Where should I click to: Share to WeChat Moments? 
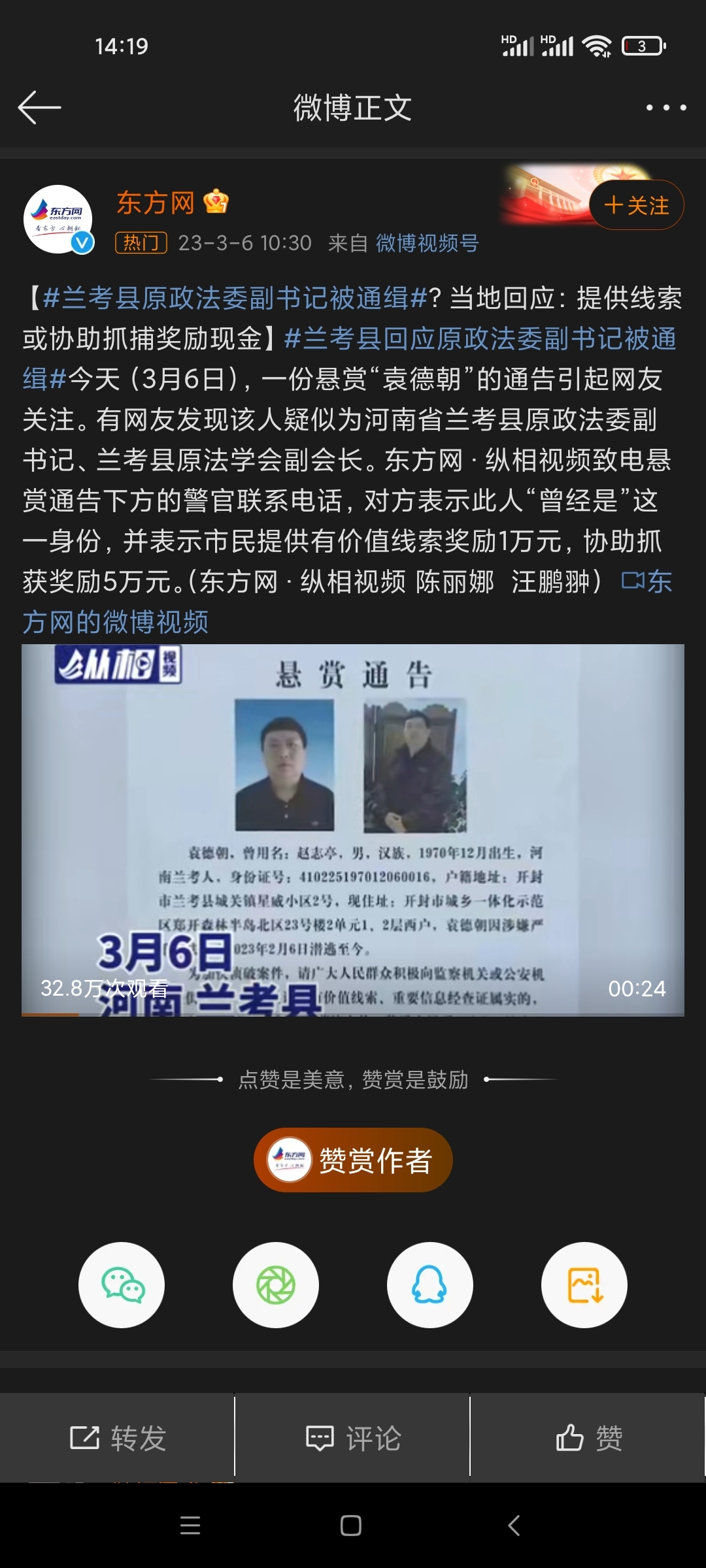[x=276, y=1284]
